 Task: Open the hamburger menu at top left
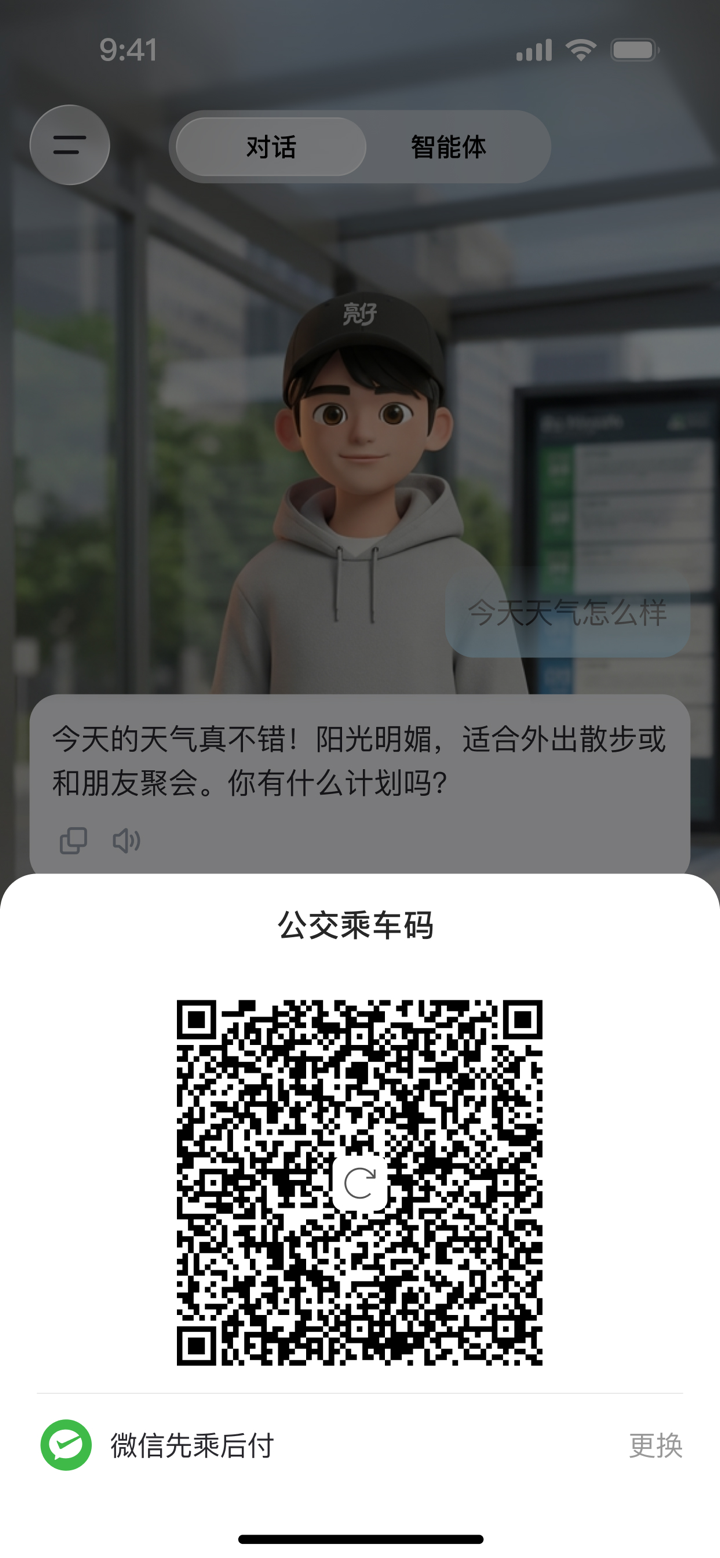click(x=69, y=145)
